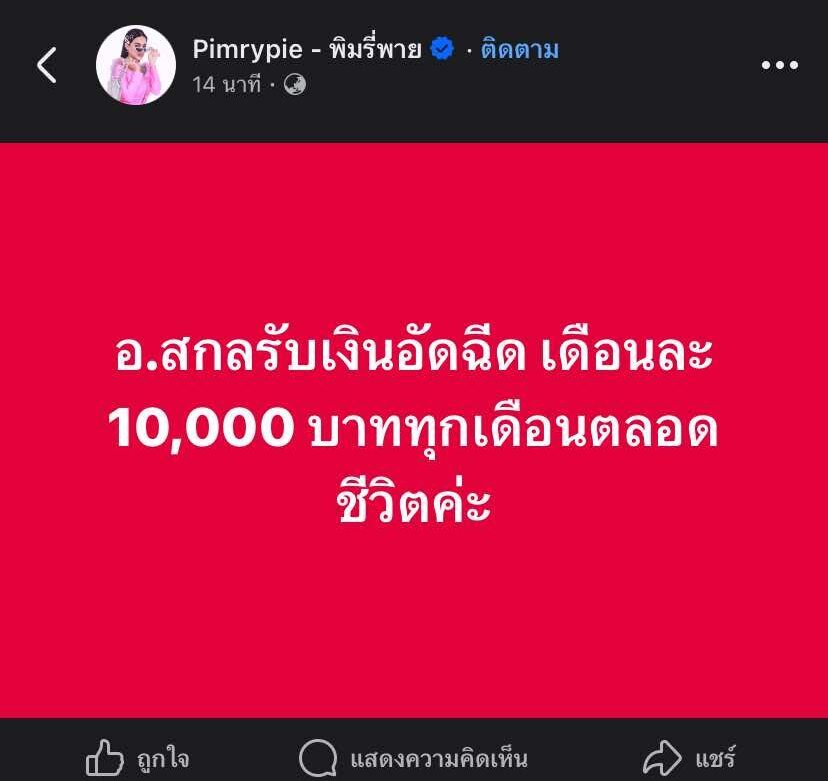The width and height of the screenshot is (828, 781).
Task: Open Pimrypie's profile picture
Action: (135, 65)
